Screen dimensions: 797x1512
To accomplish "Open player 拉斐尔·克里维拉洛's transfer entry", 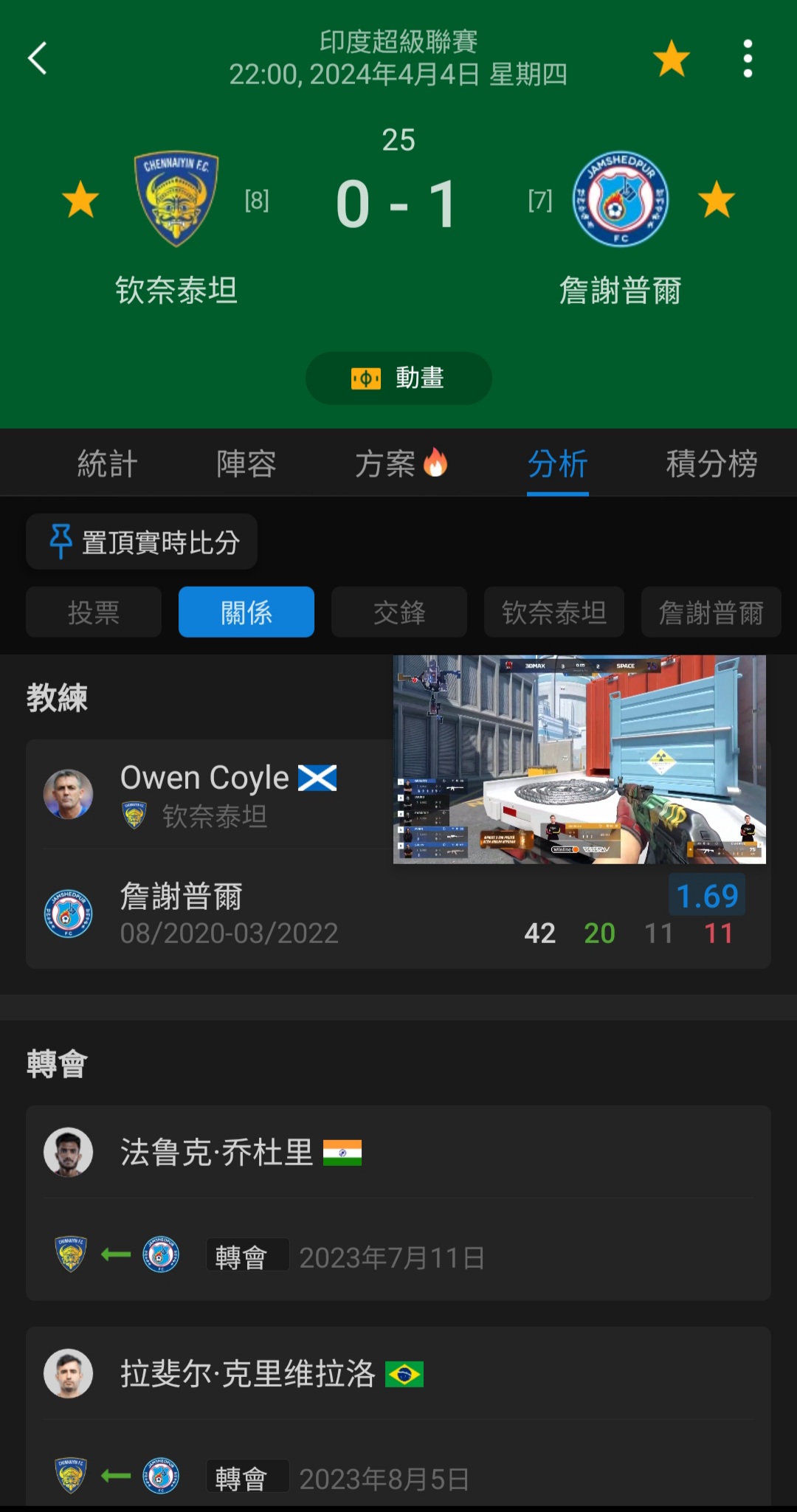I will coord(247,1374).
